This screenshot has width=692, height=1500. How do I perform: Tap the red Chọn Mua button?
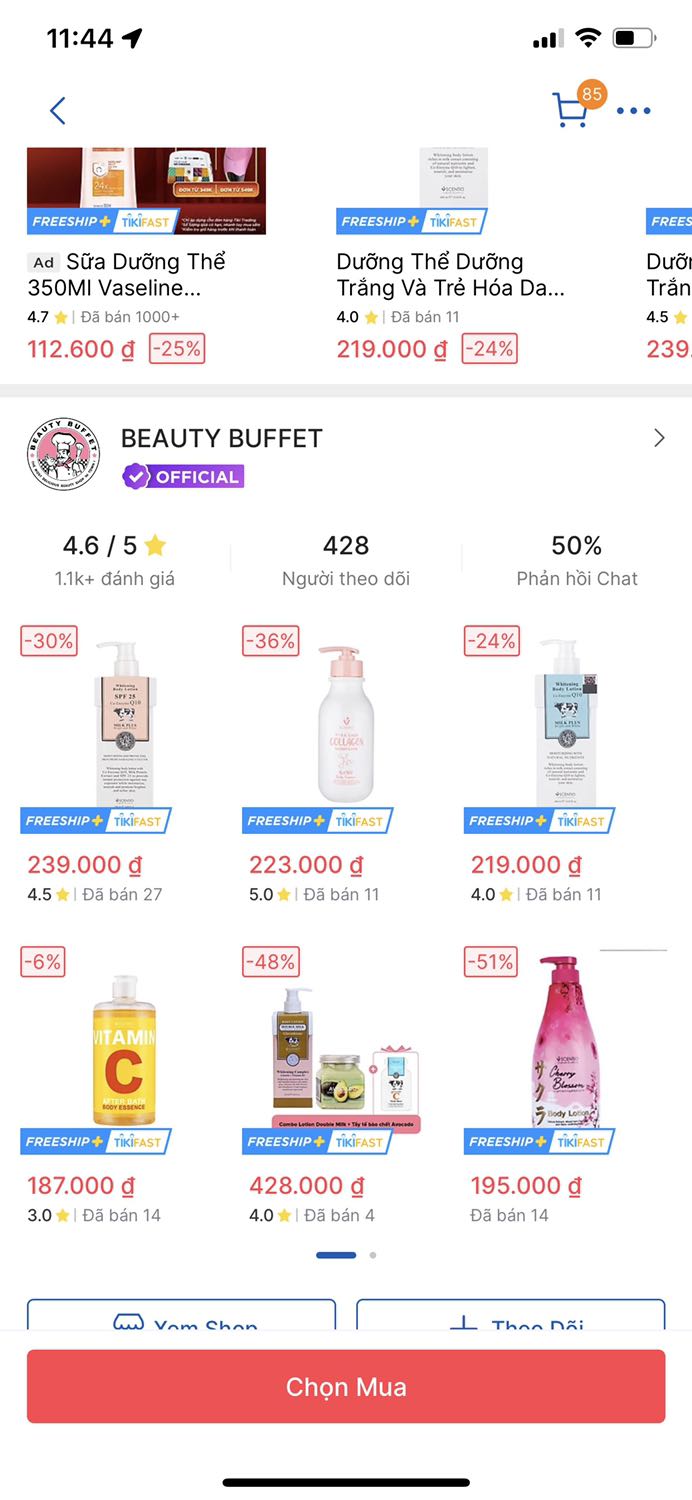[x=346, y=1386]
